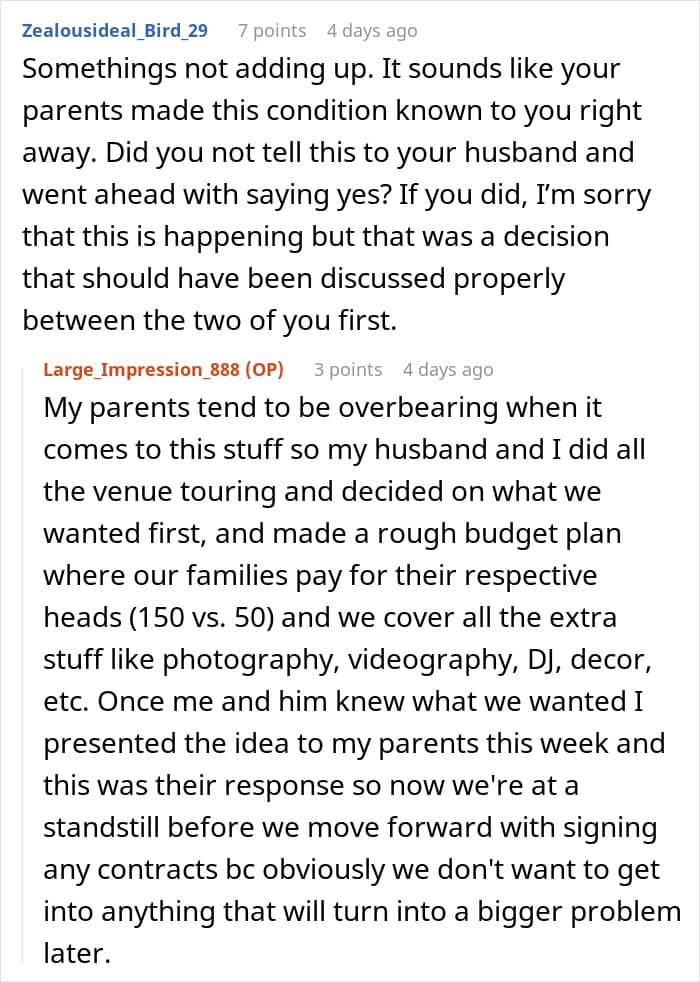
Task: Open Large_Impression_888 (OP) profile
Action: (163, 370)
